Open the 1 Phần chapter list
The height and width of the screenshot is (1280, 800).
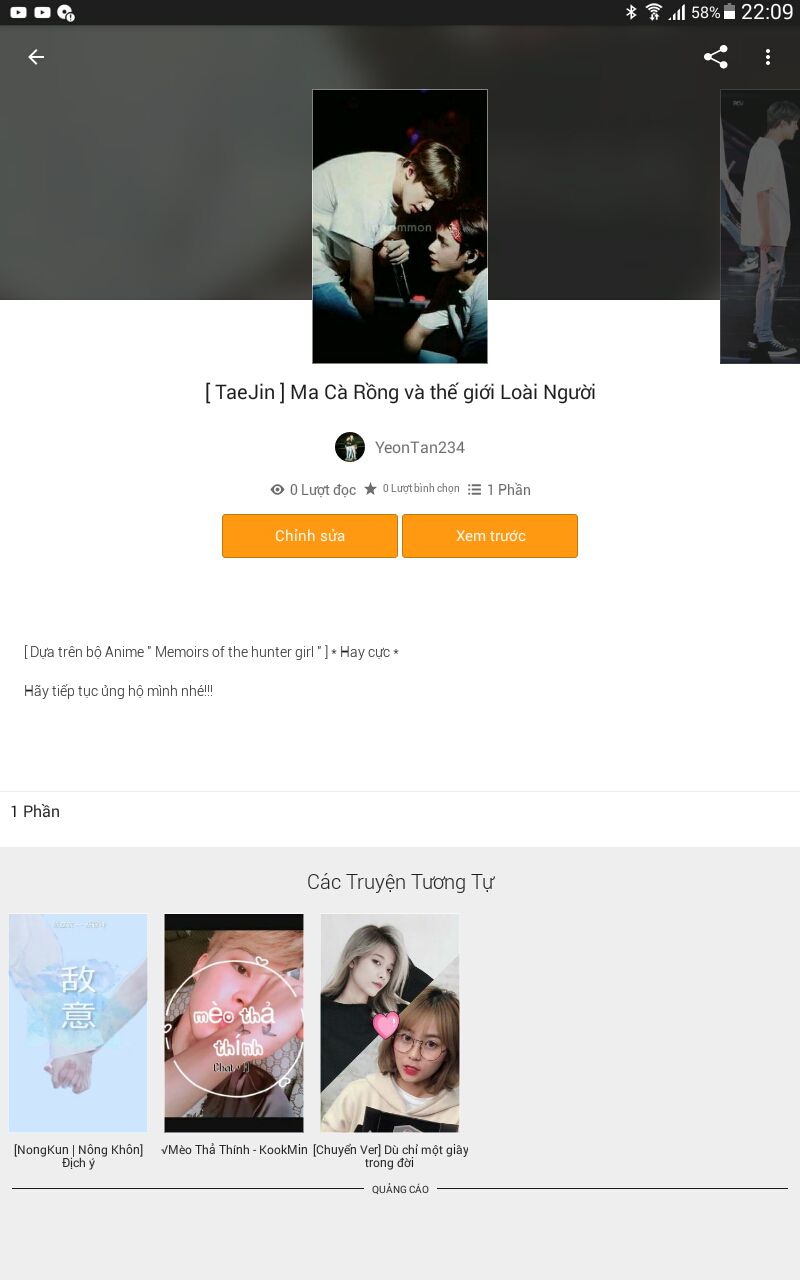point(400,811)
